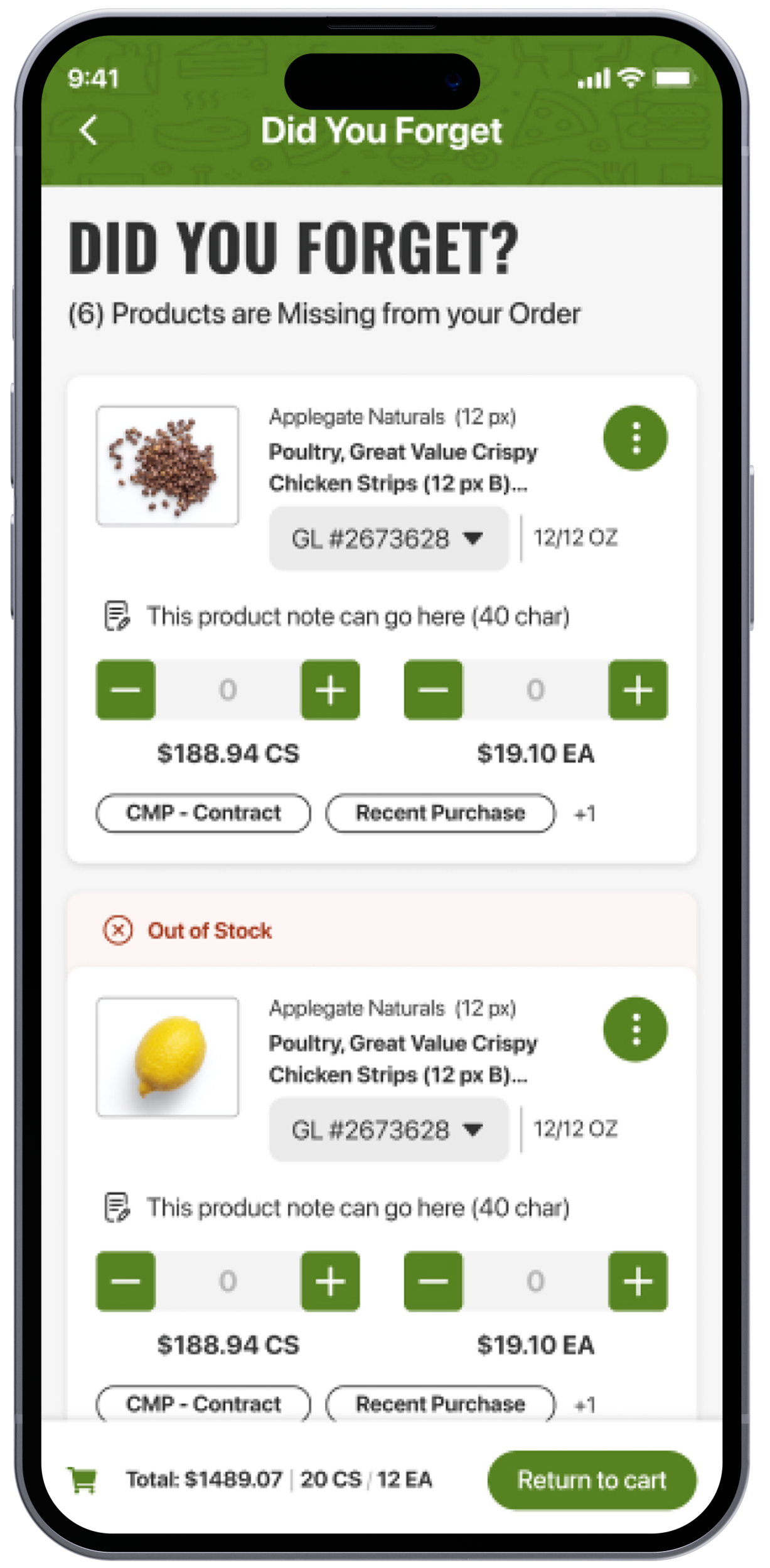770x1568 pixels.
Task: Go back using the header arrow
Action: pyautogui.click(x=88, y=131)
